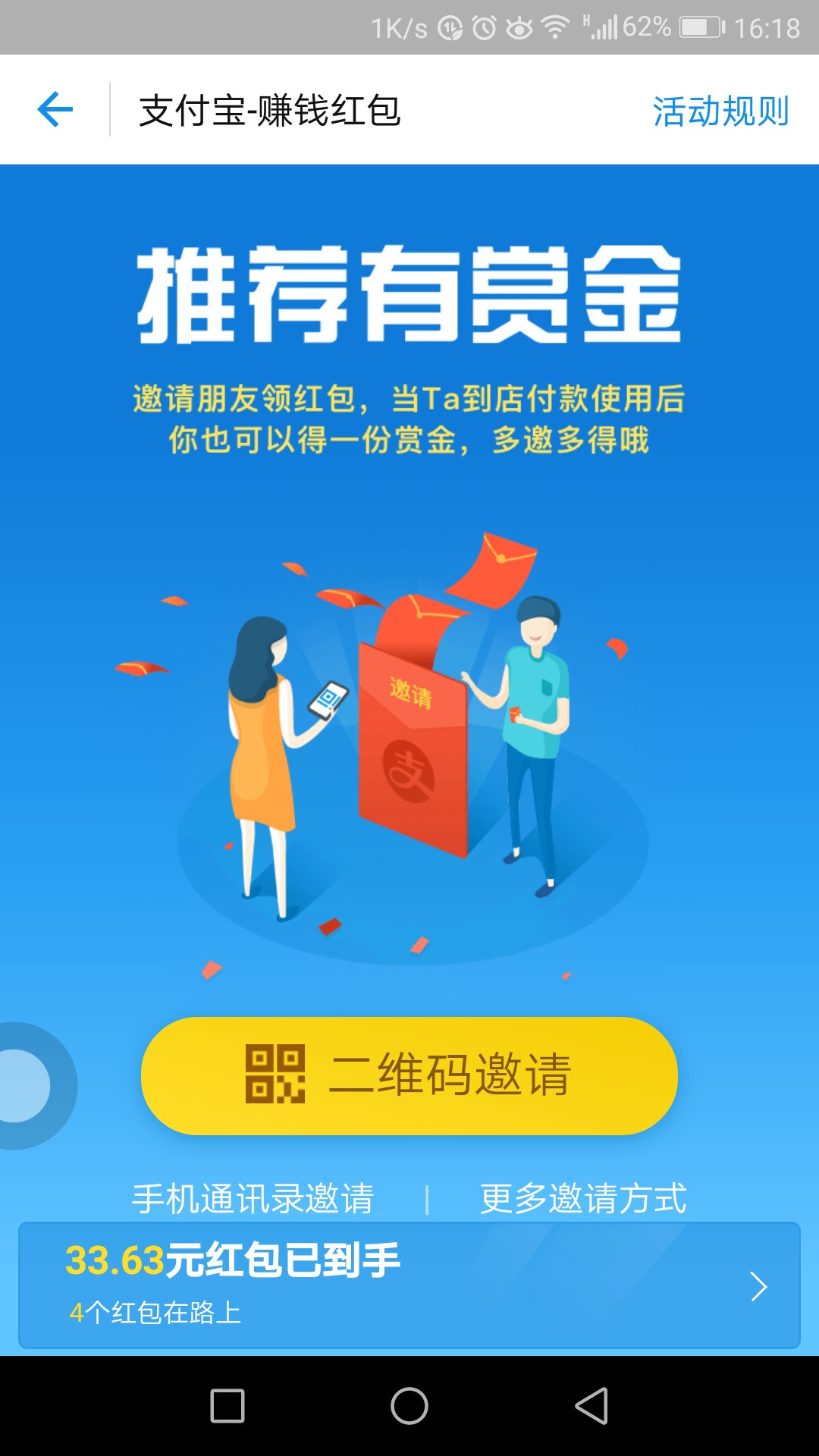819x1456 pixels.
Task: Tap the 二维码邀请 button
Action: point(409,1075)
